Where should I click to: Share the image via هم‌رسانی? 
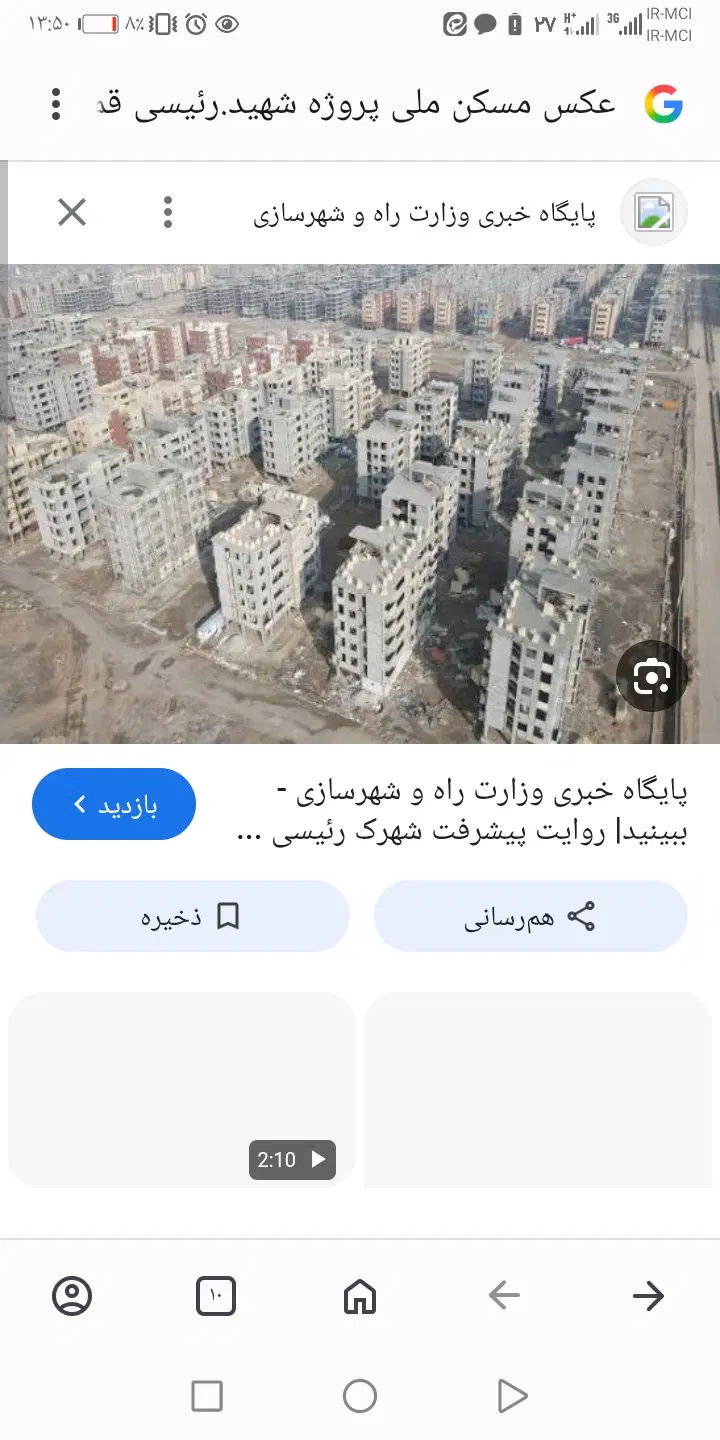coord(531,916)
